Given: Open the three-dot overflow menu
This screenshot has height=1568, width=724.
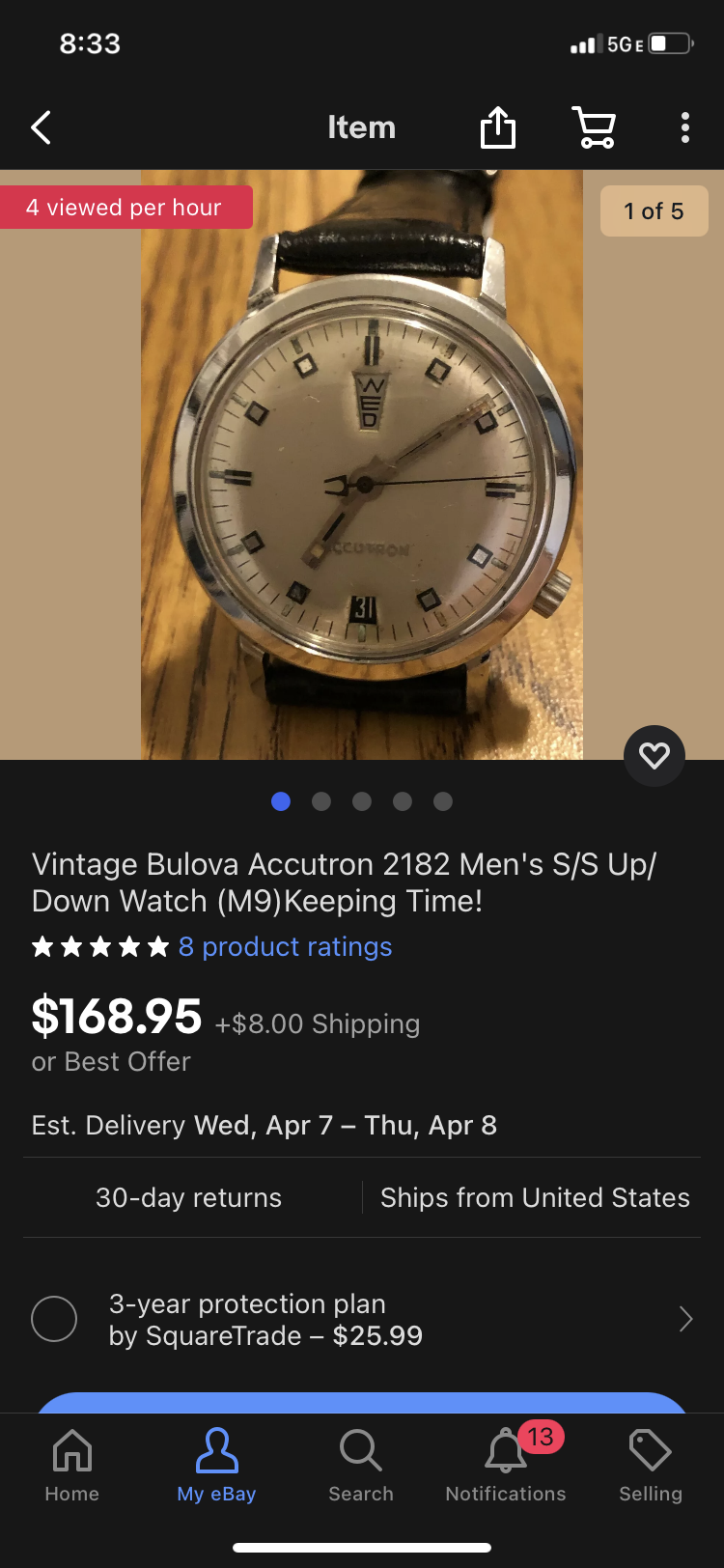Looking at the screenshot, I should (x=684, y=127).
